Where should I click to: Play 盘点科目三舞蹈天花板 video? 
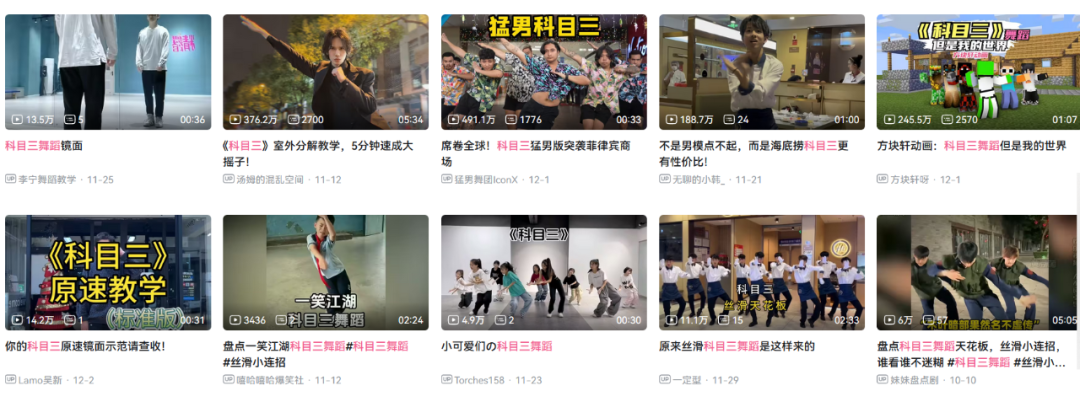pyautogui.click(x=978, y=272)
